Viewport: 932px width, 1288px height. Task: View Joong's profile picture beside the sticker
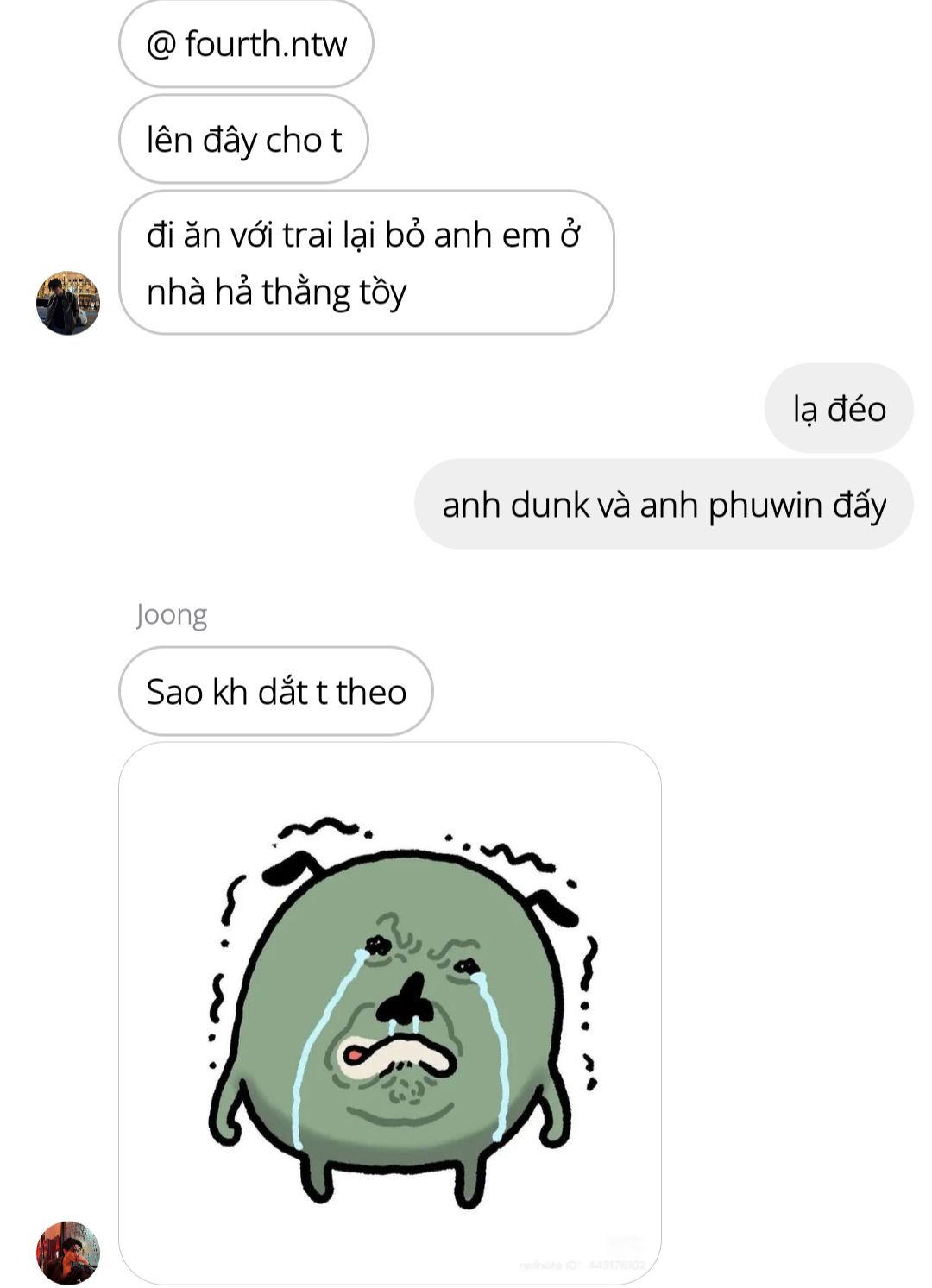[x=68, y=1252]
